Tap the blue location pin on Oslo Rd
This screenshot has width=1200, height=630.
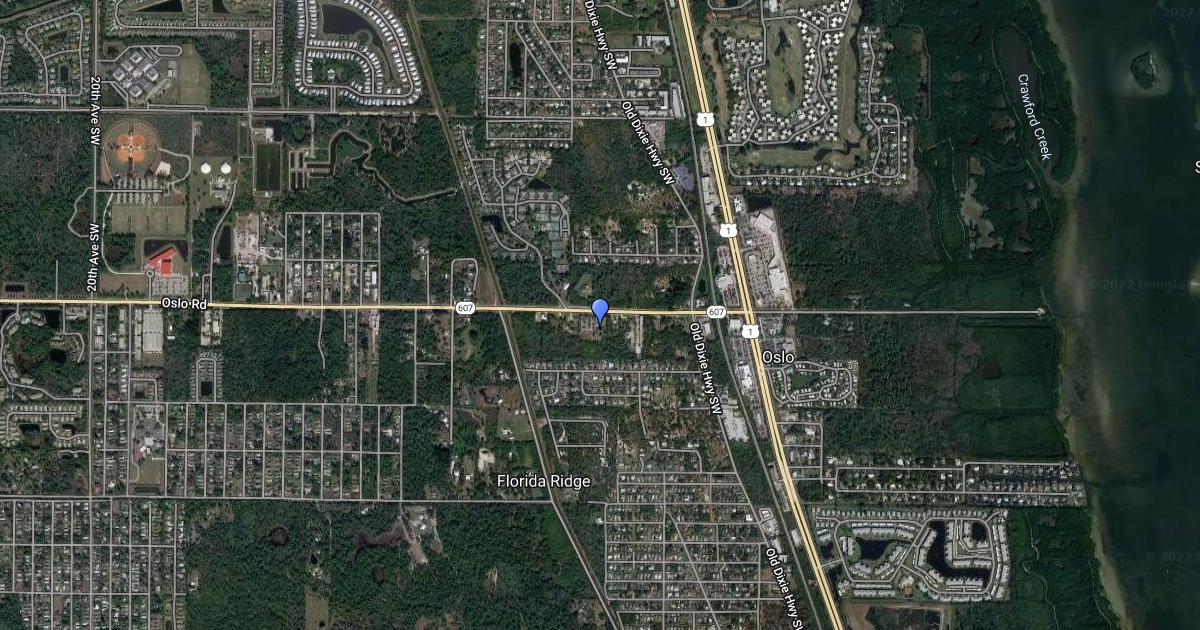600,311
